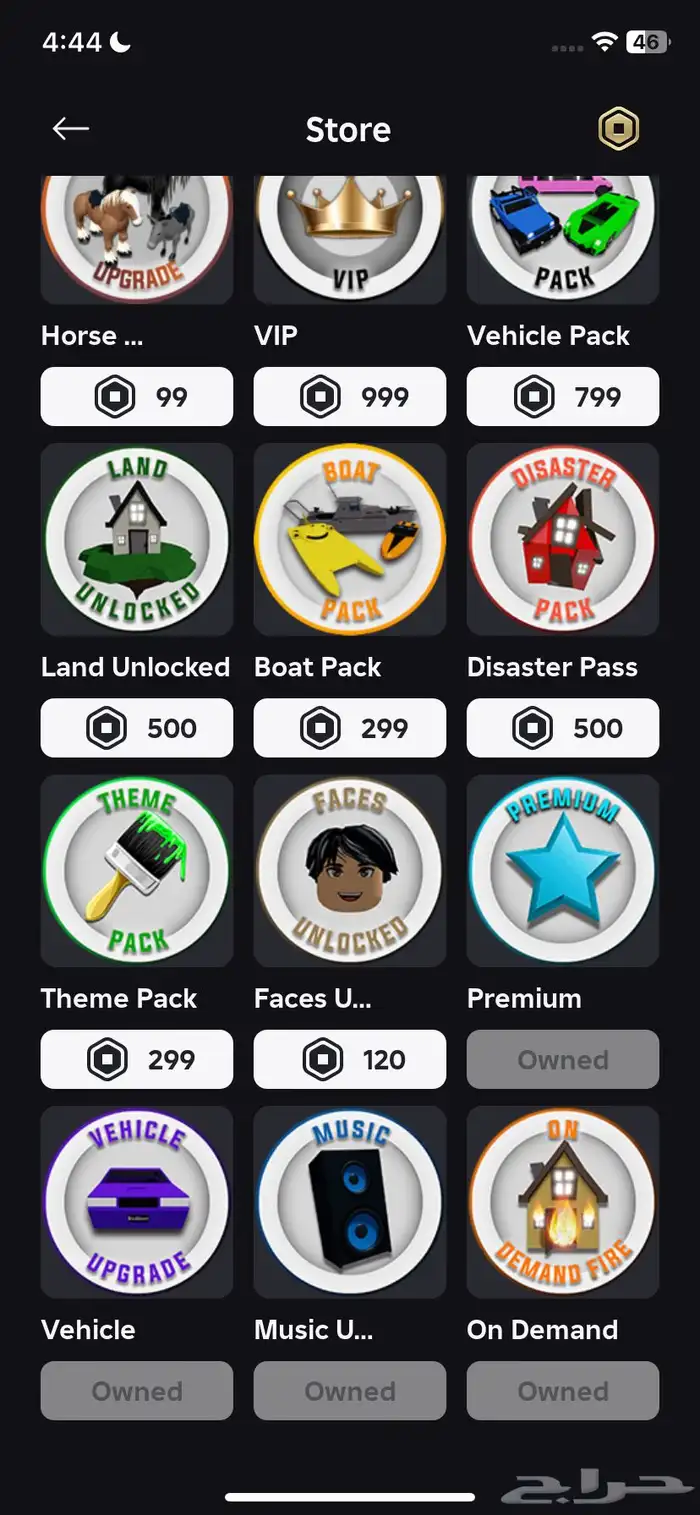
Task: Open the Robux balance icon
Action: [x=618, y=129]
